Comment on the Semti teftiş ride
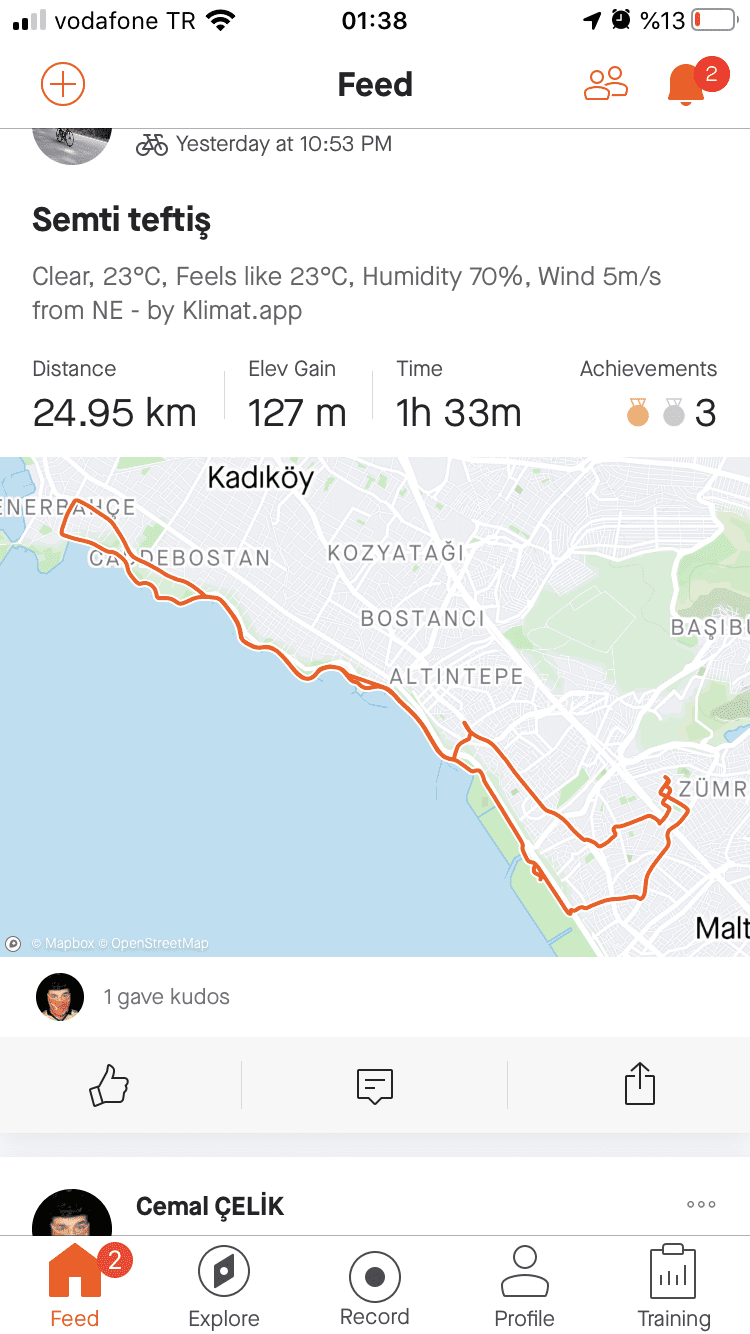Viewport: 750px width, 1334px height. [375, 1085]
